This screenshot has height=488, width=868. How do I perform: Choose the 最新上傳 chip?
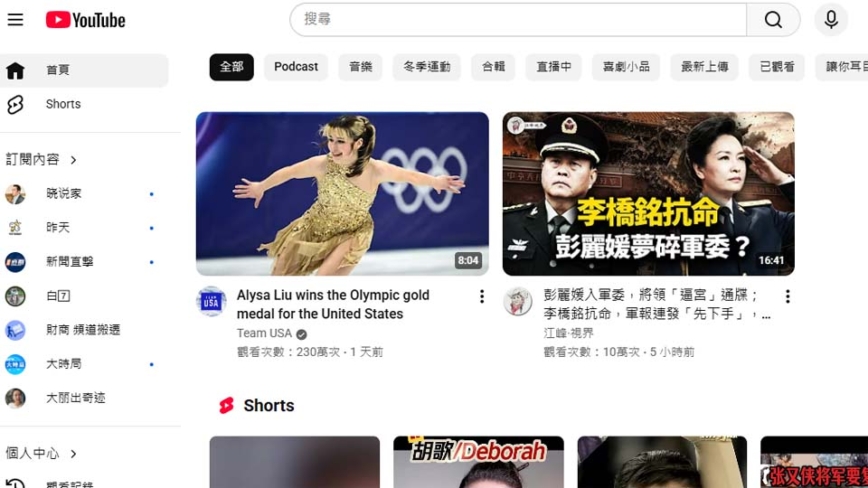point(705,67)
